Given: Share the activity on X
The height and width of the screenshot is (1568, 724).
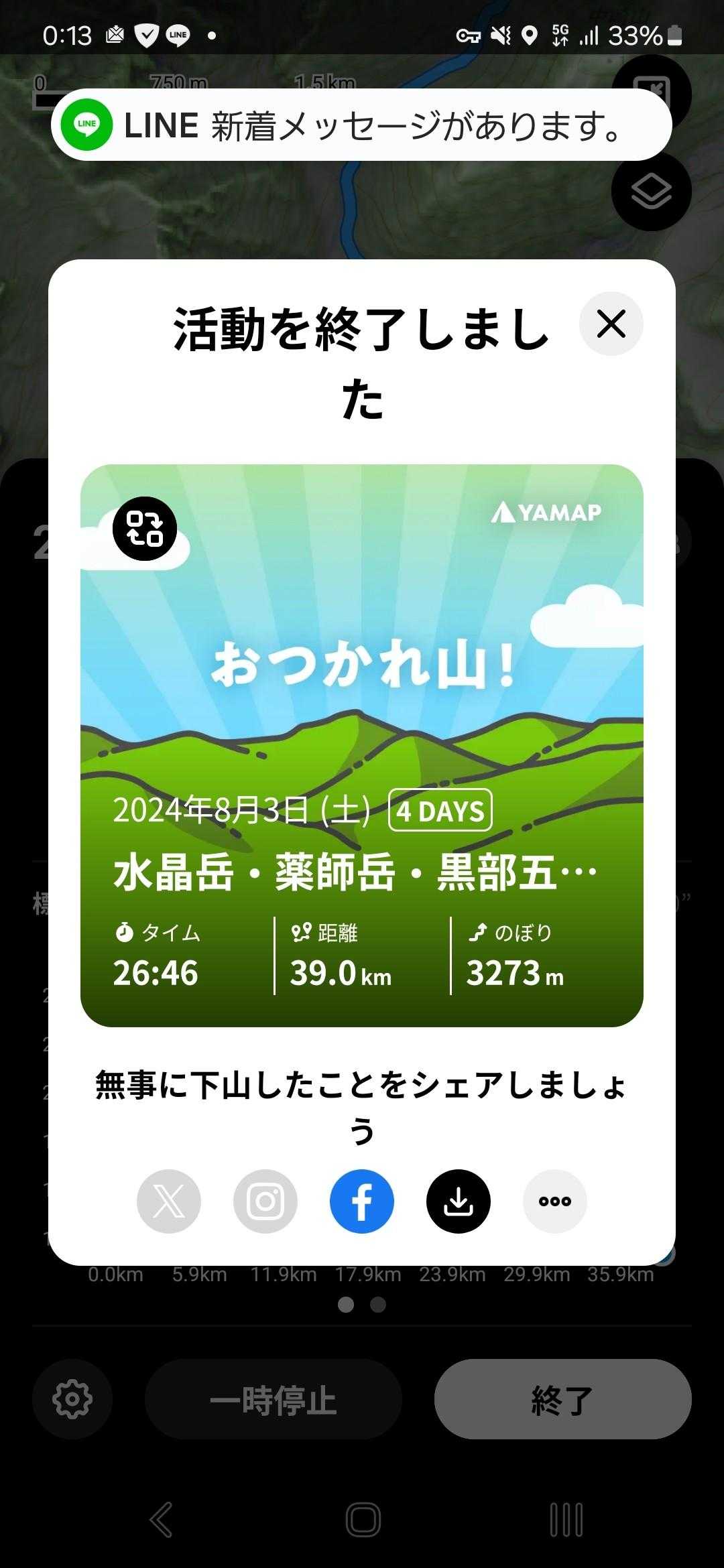Looking at the screenshot, I should pyautogui.click(x=169, y=1201).
